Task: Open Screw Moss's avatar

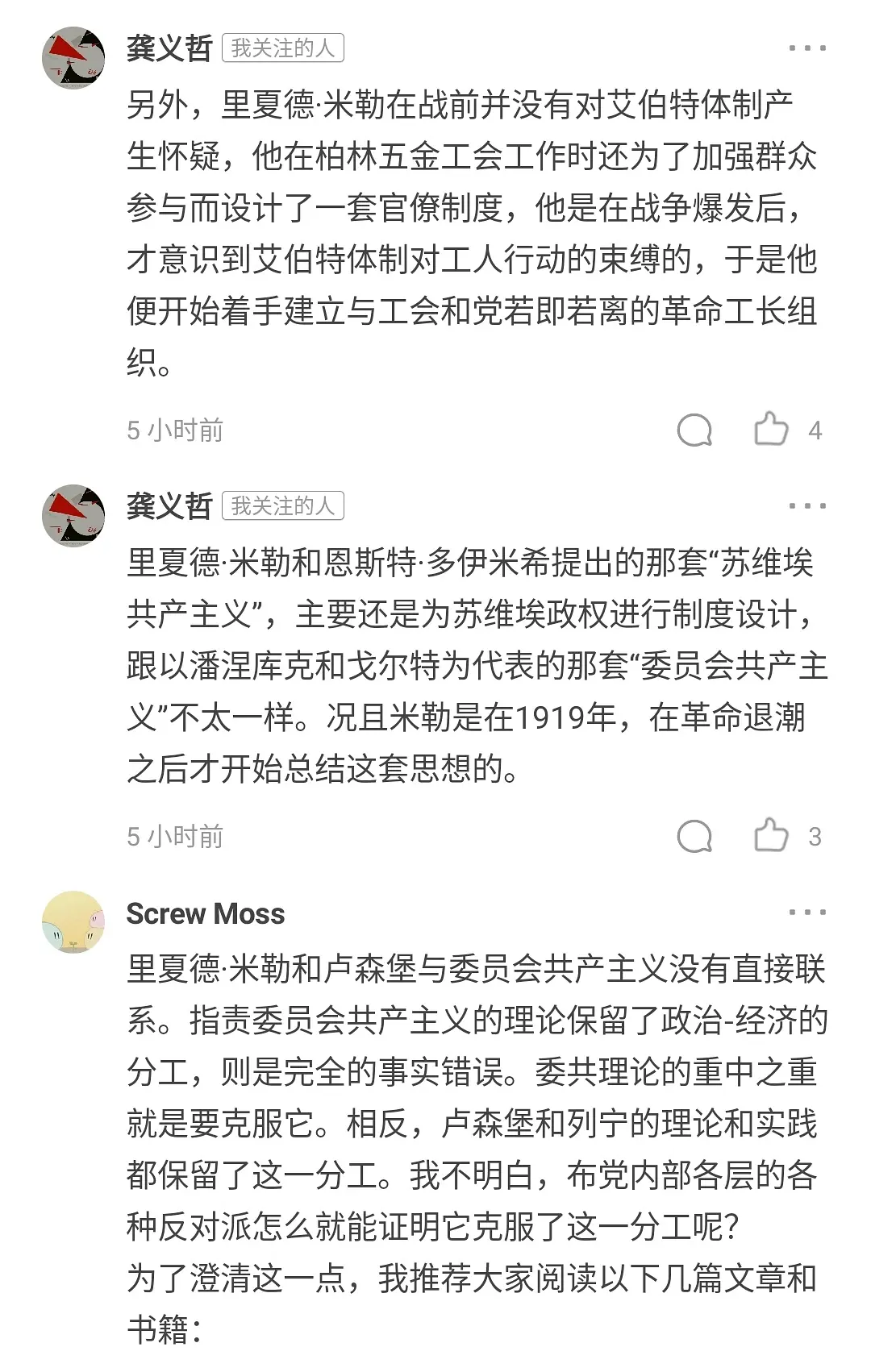Action: tap(73, 921)
